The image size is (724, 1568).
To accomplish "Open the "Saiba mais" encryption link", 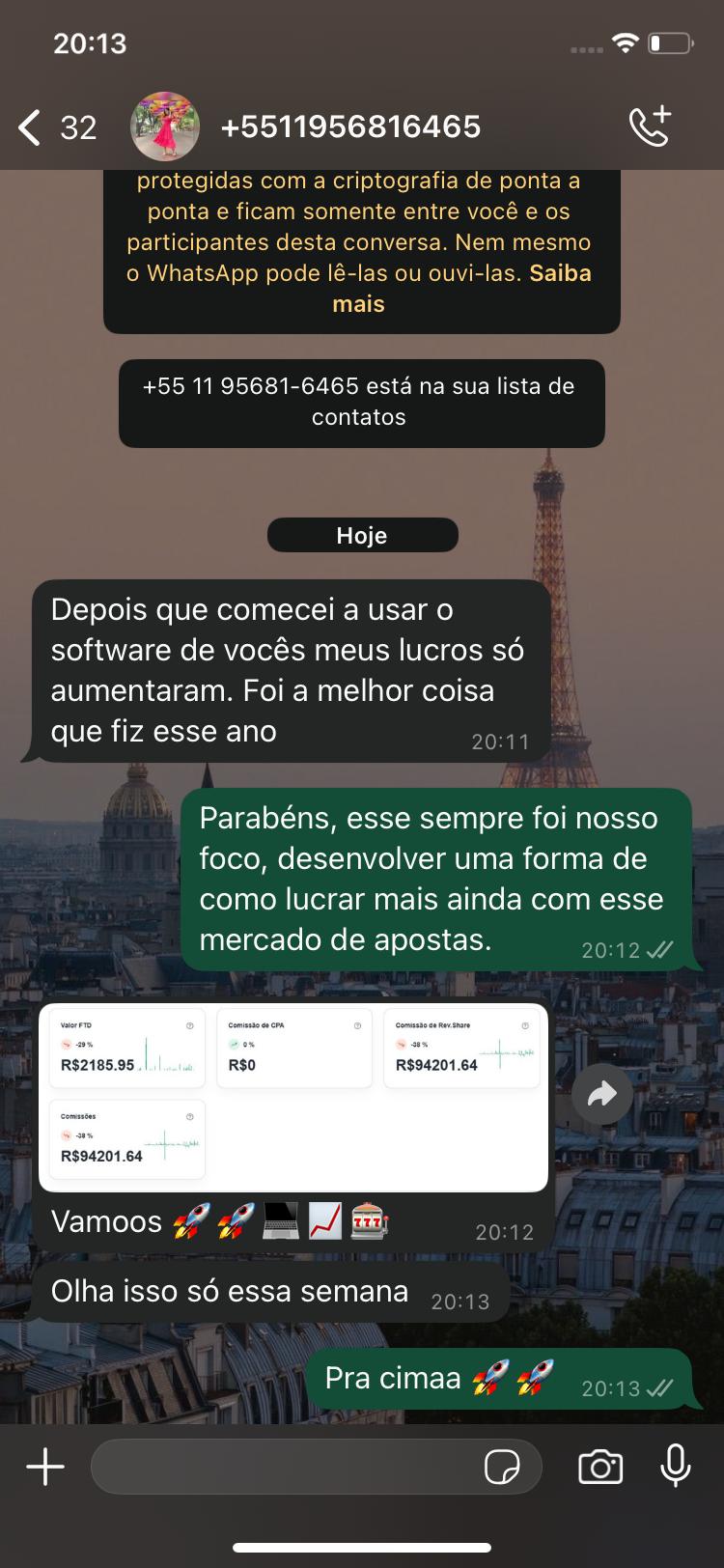I will point(559,273).
